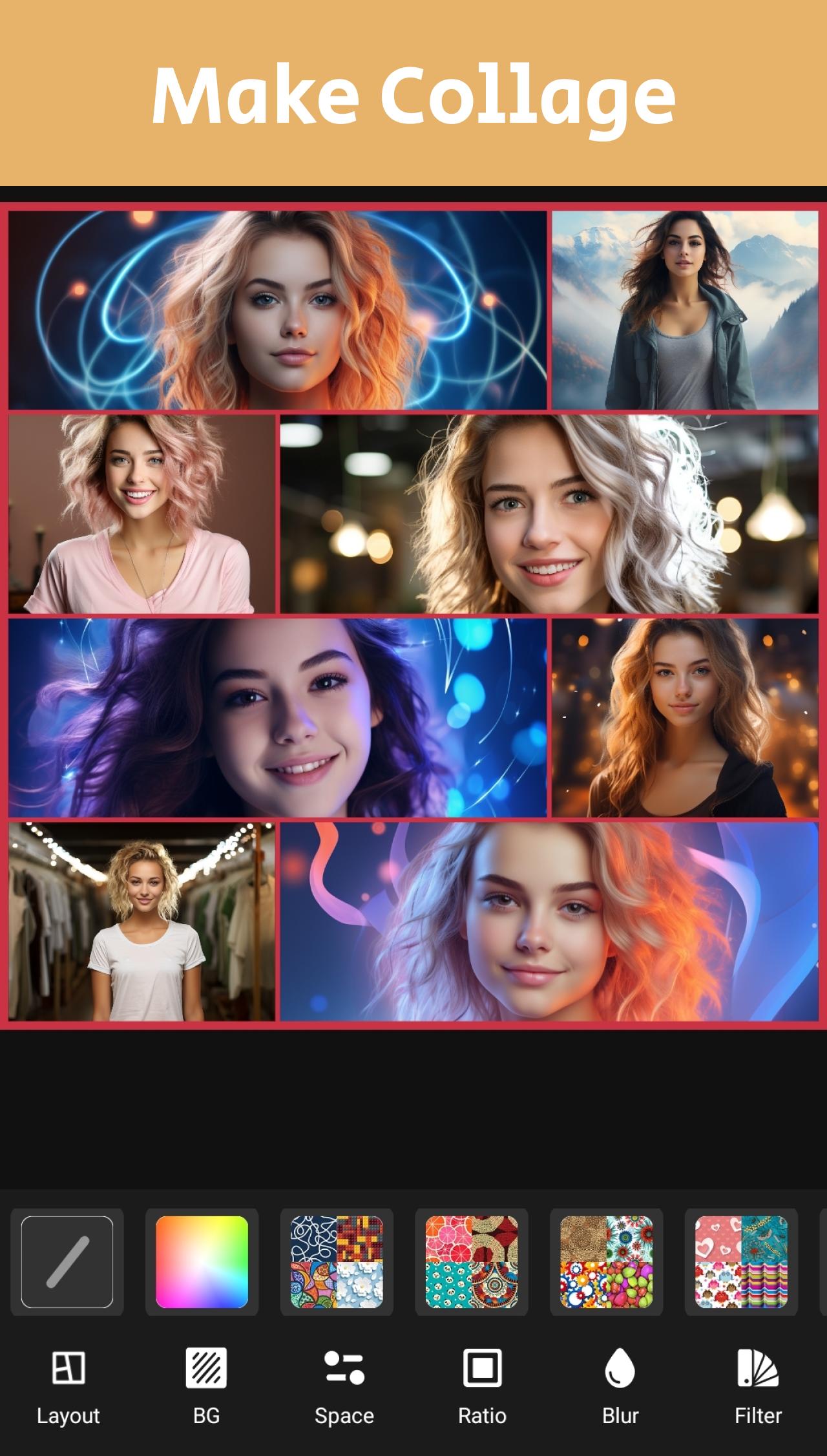Choose the no-background slash option
Viewport: 827px width, 1456px height.
tap(67, 1262)
